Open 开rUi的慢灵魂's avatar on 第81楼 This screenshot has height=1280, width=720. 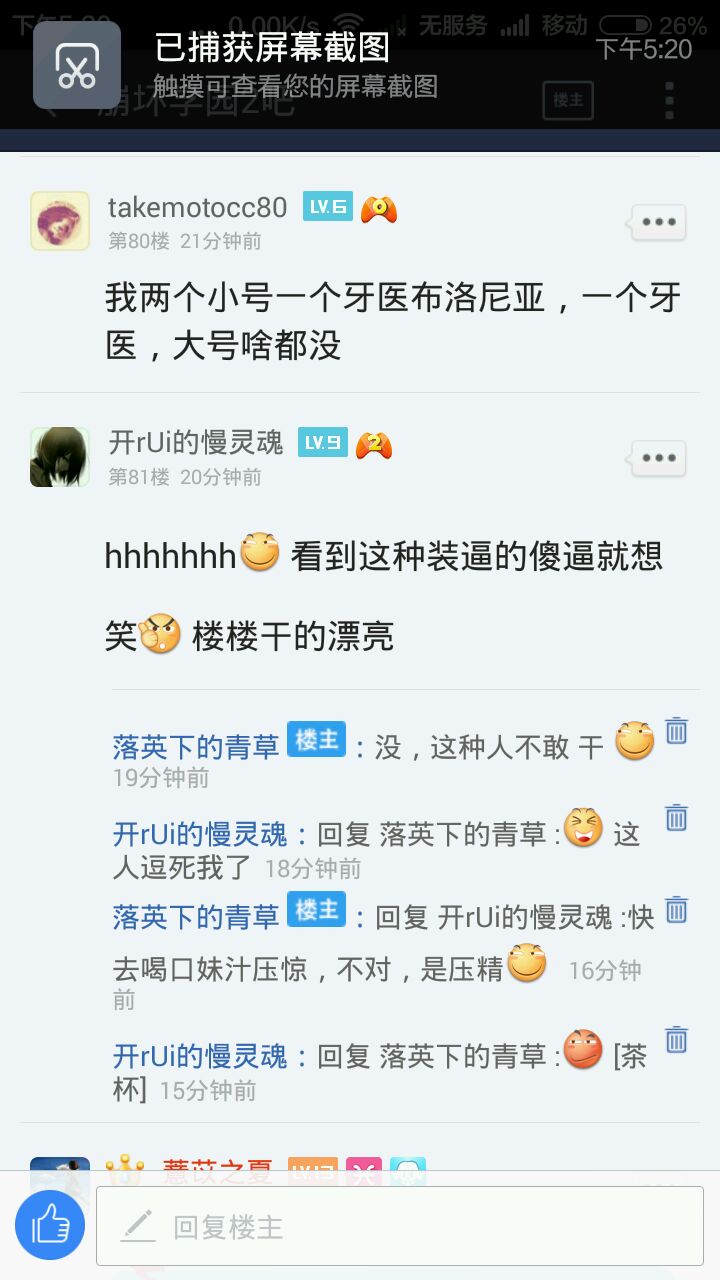[60, 457]
